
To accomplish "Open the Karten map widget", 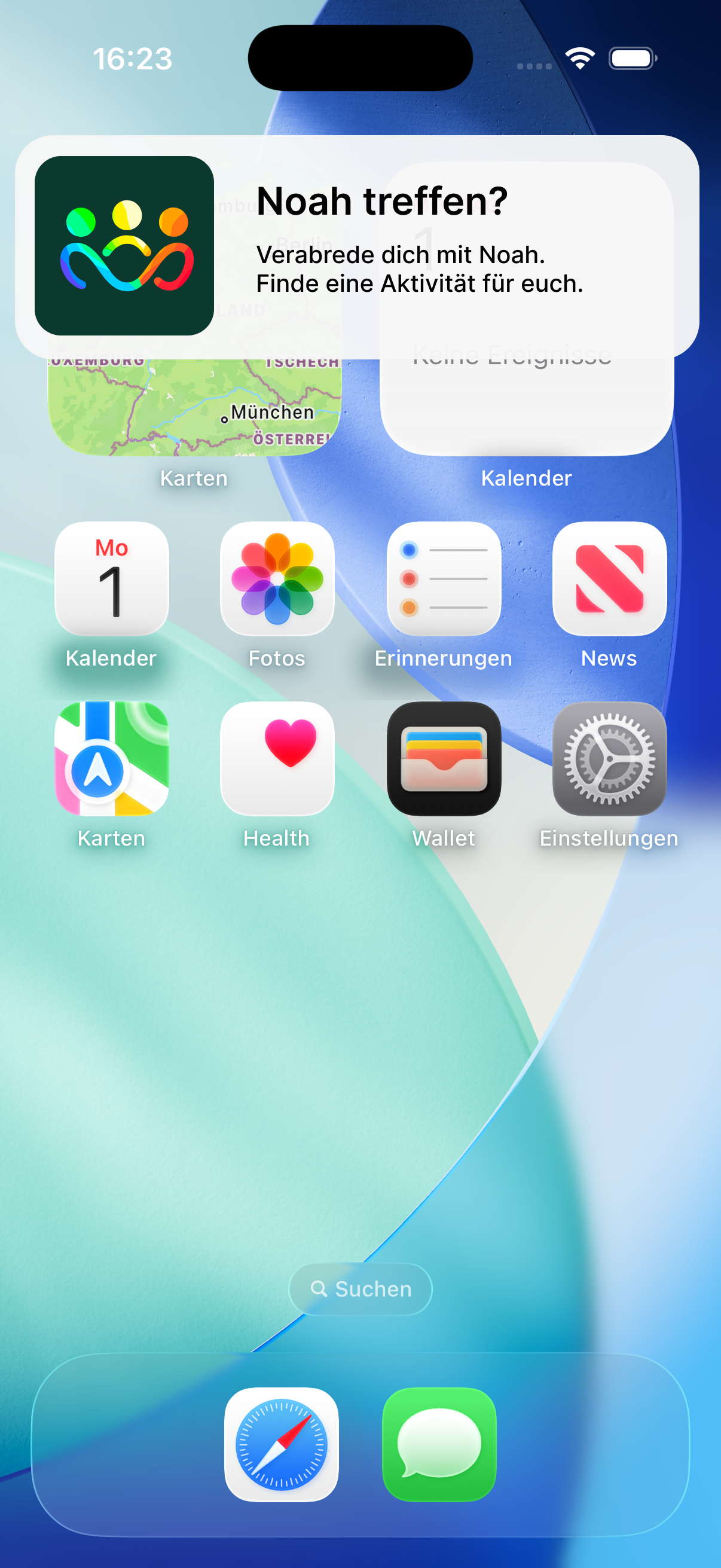I will coord(194,408).
